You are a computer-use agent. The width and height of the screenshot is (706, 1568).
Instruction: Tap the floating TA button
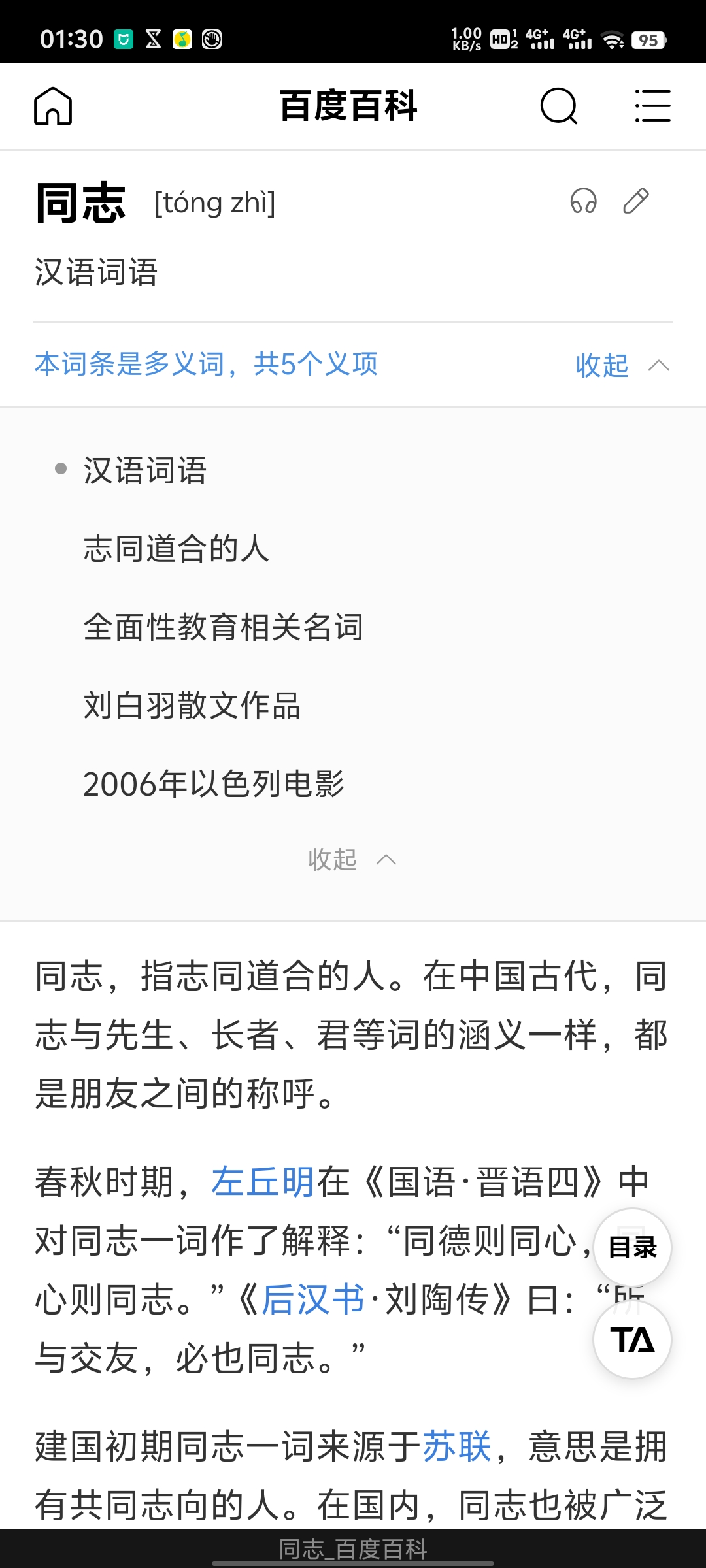click(x=632, y=1339)
